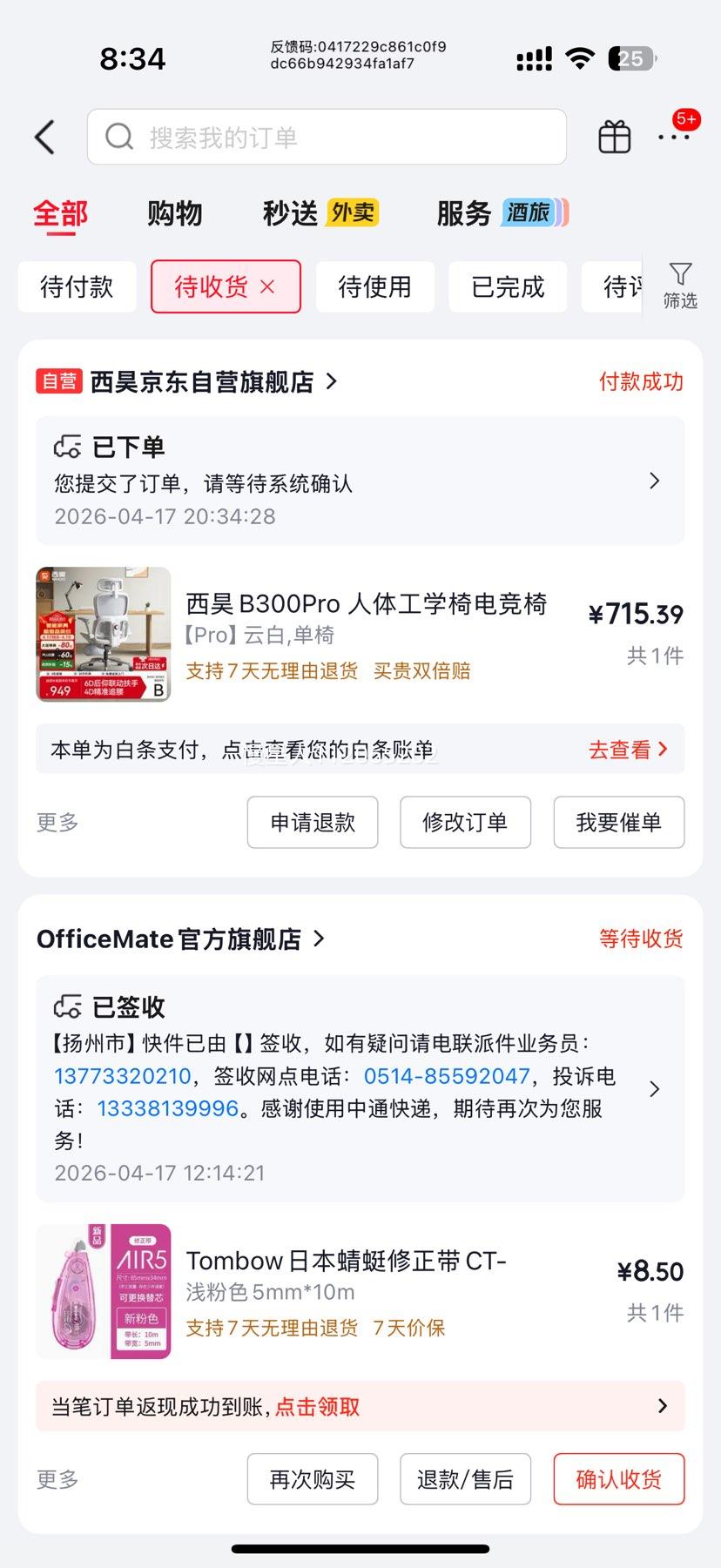Click the truck icon beside 已下单 status

[x=69, y=446]
